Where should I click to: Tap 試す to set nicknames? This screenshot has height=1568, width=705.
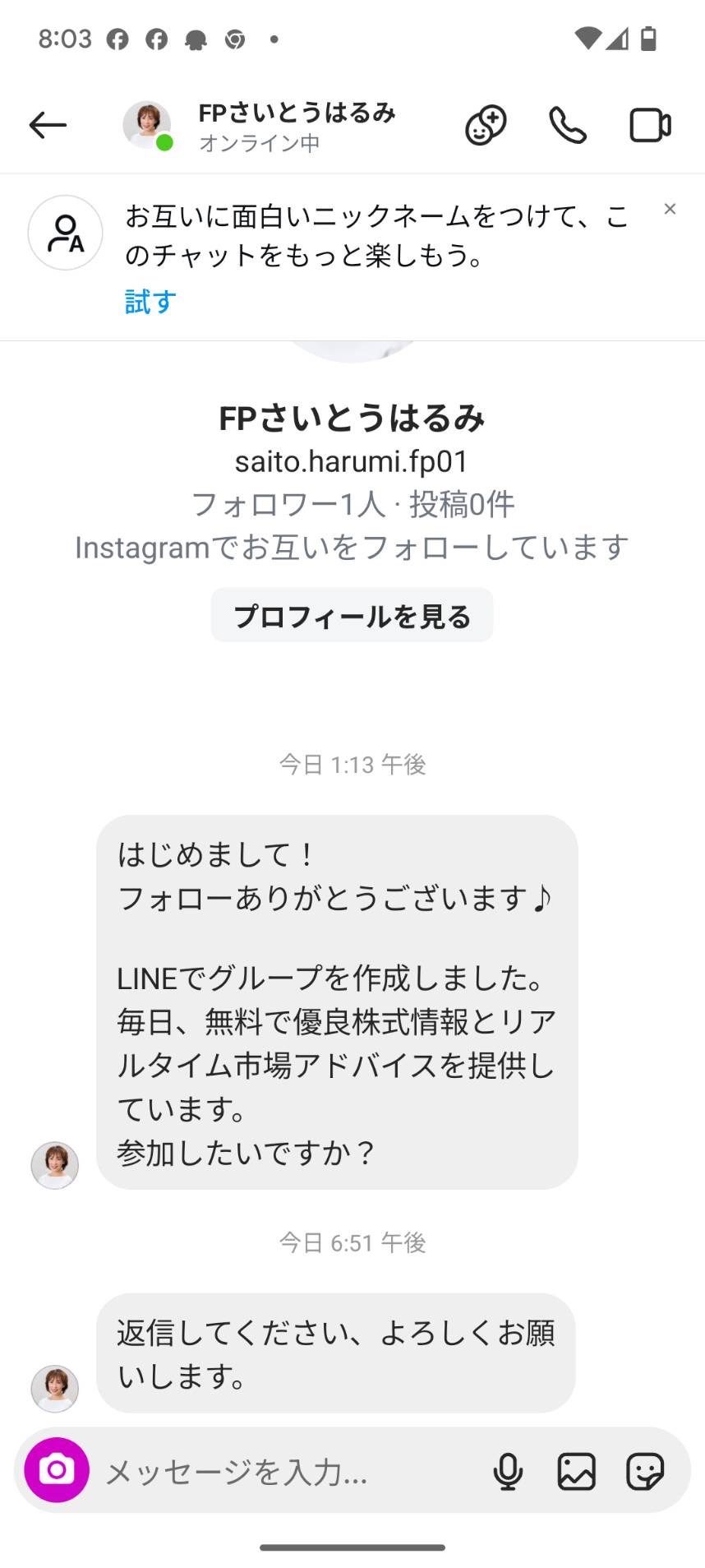point(150,302)
